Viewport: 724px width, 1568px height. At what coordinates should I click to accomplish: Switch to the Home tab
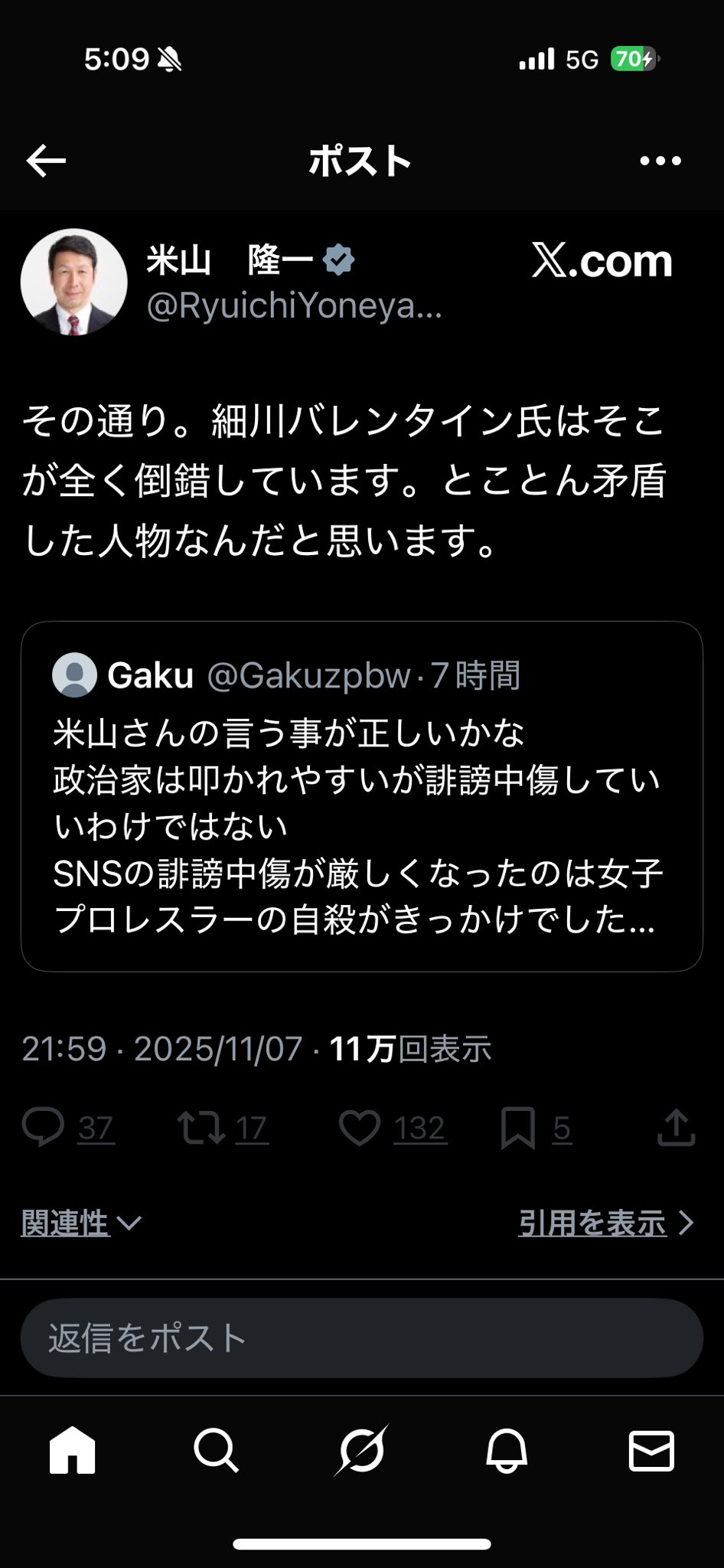pyautogui.click(x=73, y=1450)
